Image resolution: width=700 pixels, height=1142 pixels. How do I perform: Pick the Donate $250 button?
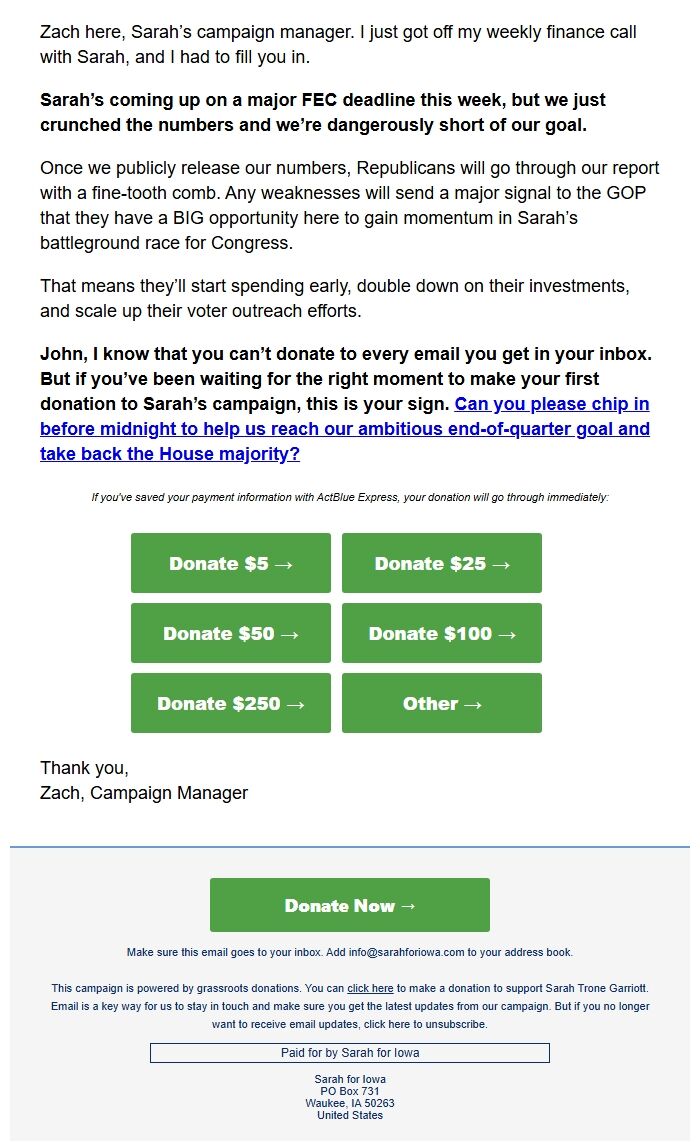(231, 703)
